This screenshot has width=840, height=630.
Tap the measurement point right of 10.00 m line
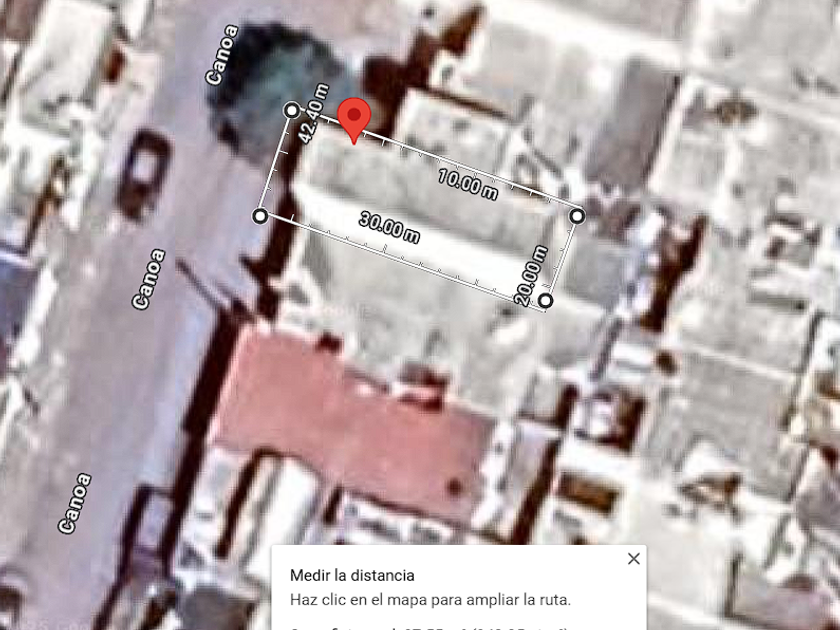577,216
